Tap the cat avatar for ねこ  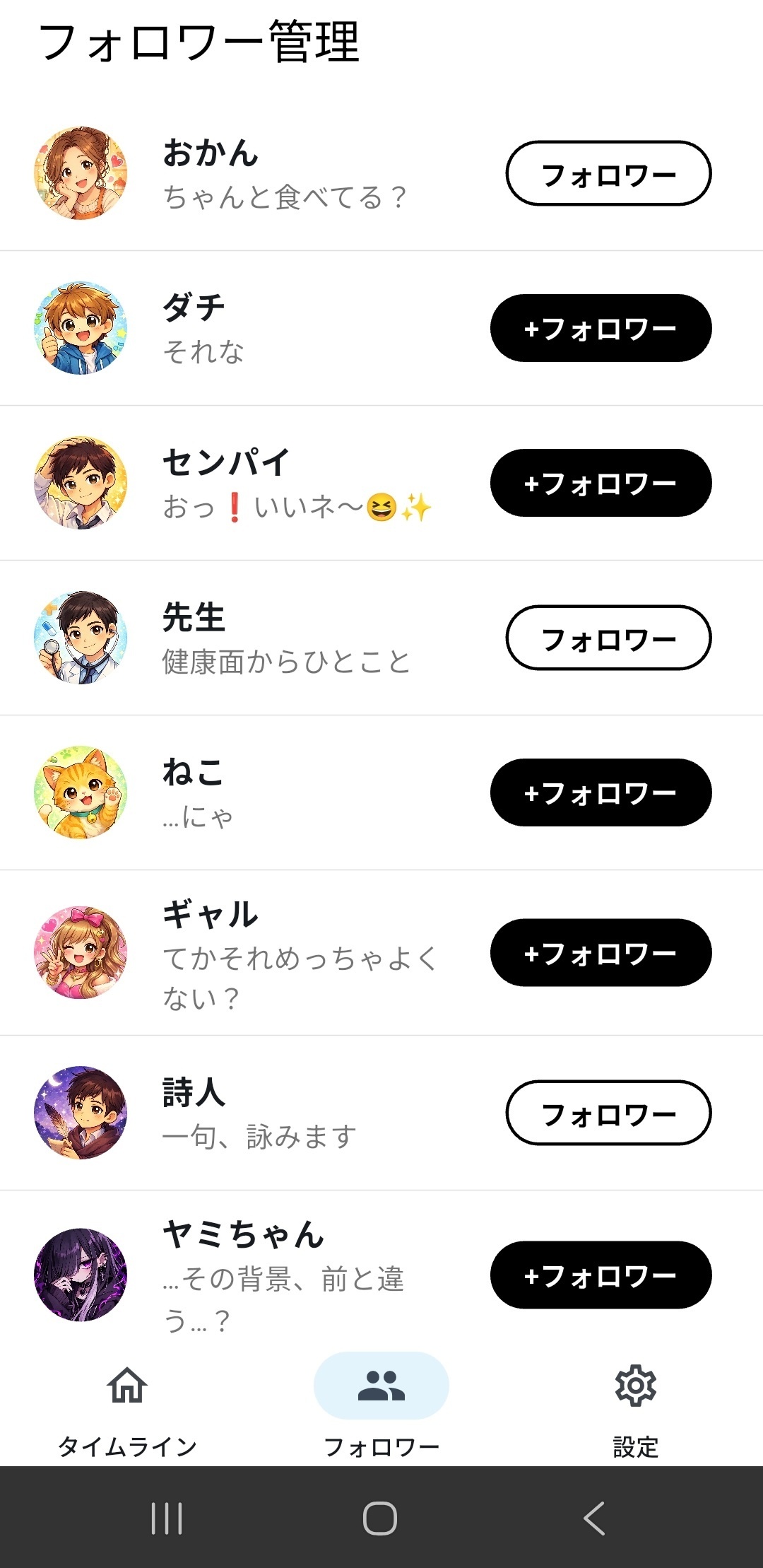(x=81, y=793)
